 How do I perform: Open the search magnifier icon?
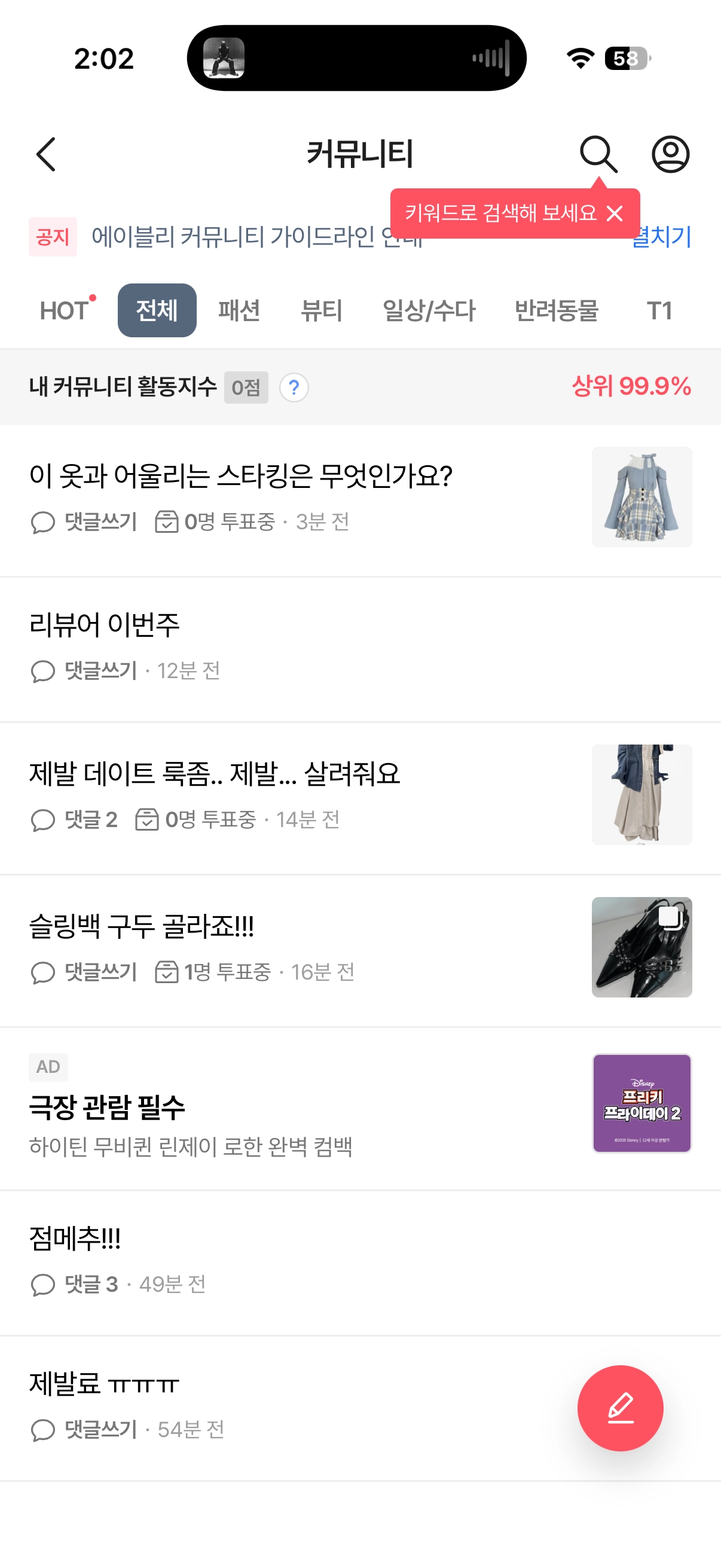point(597,154)
